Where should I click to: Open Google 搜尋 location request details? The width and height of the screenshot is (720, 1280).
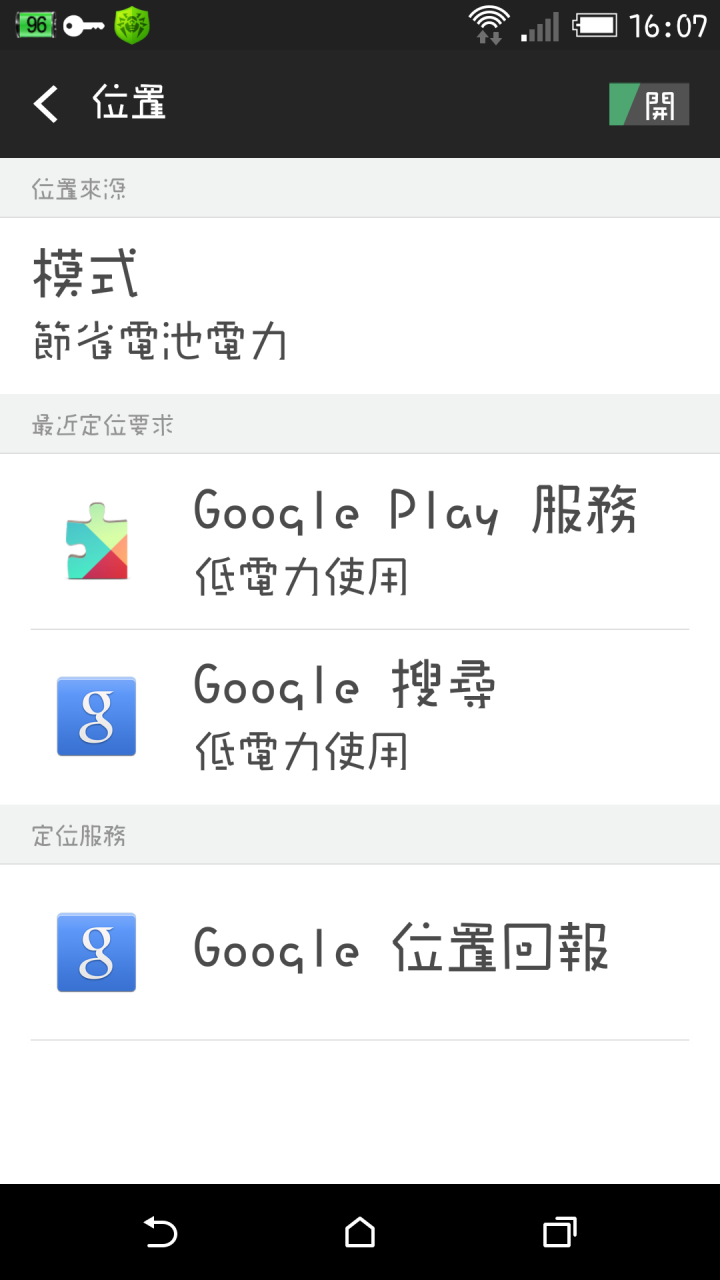(360, 717)
